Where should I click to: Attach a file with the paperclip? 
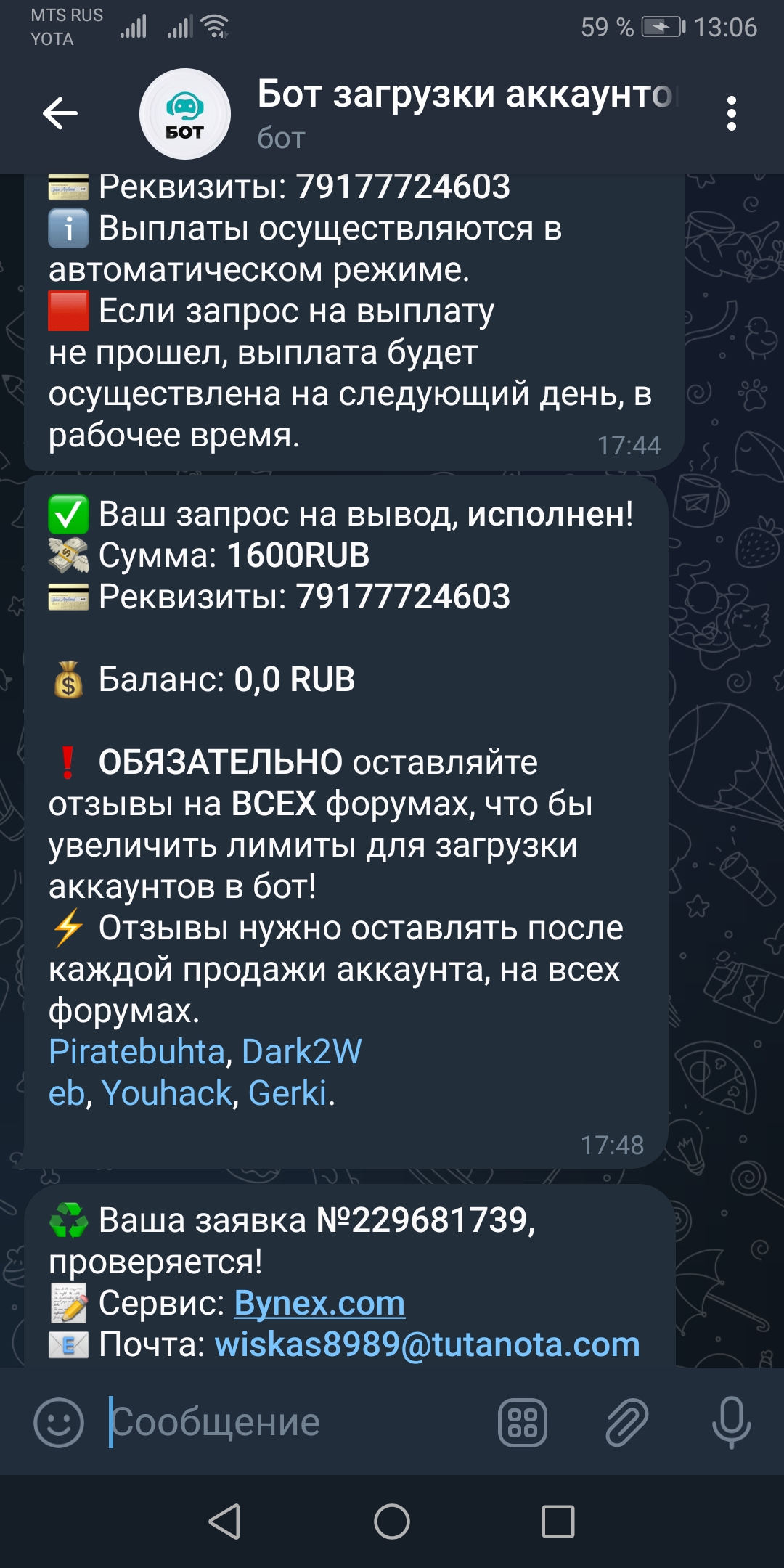tap(626, 1423)
